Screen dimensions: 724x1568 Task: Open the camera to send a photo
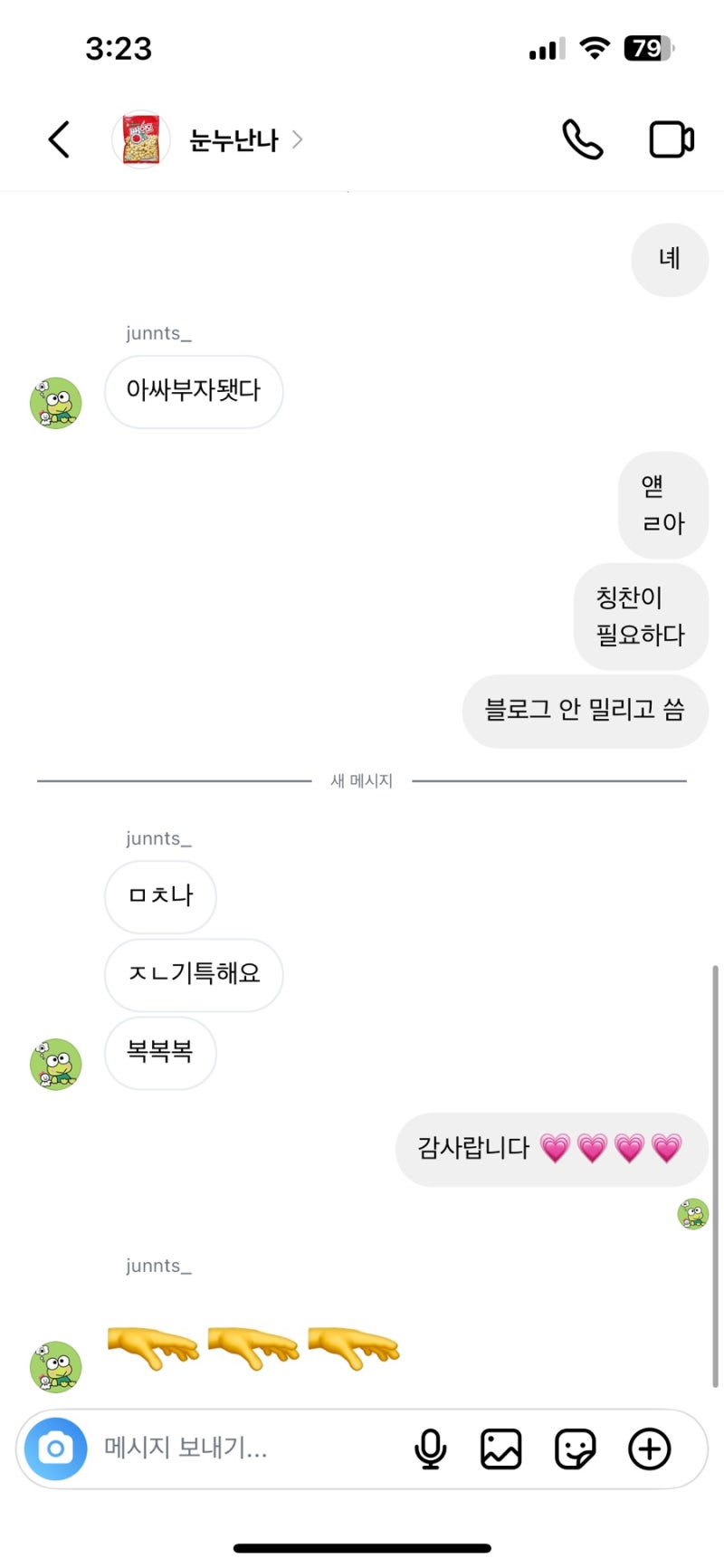(x=53, y=1448)
